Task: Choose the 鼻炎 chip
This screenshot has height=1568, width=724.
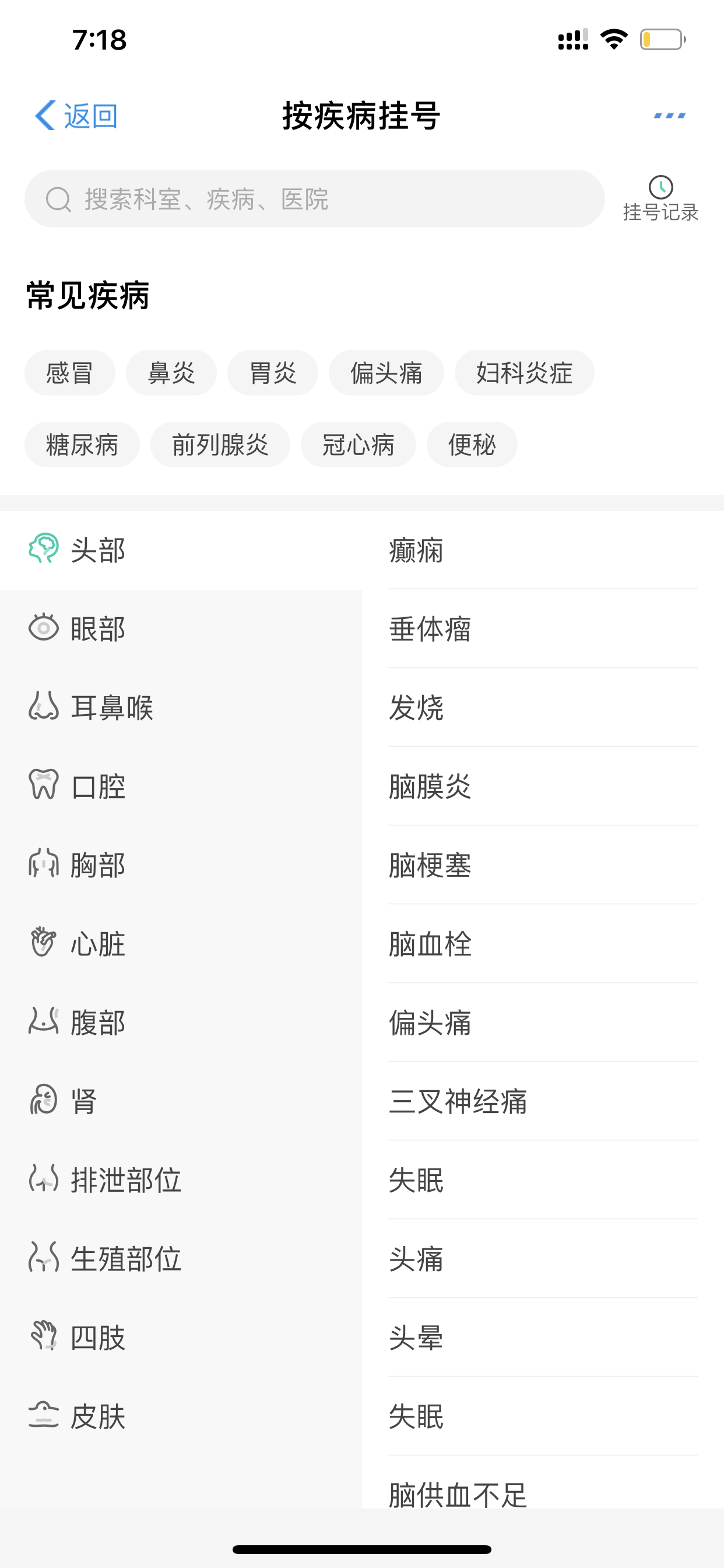Action: [x=171, y=373]
